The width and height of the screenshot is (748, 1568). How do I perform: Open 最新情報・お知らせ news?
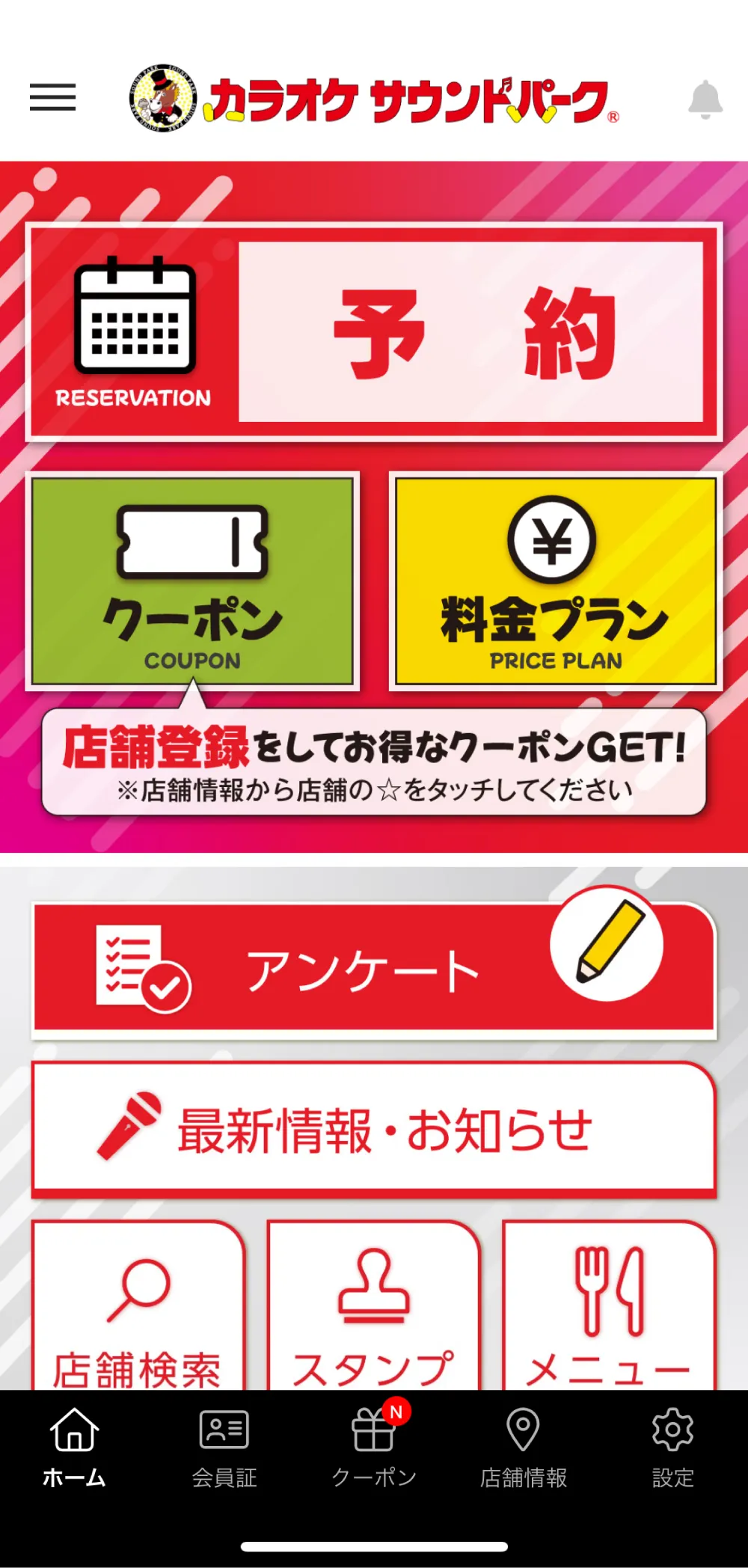(374, 1130)
